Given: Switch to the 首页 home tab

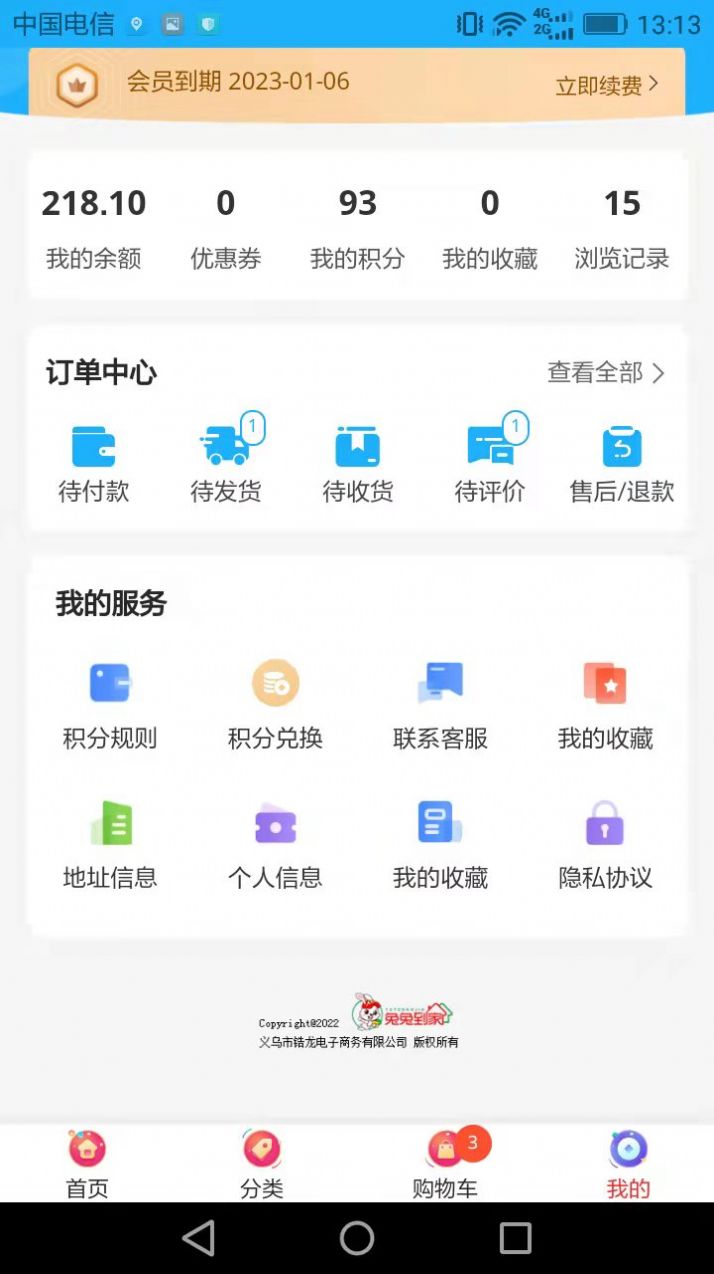Looking at the screenshot, I should (87, 1163).
